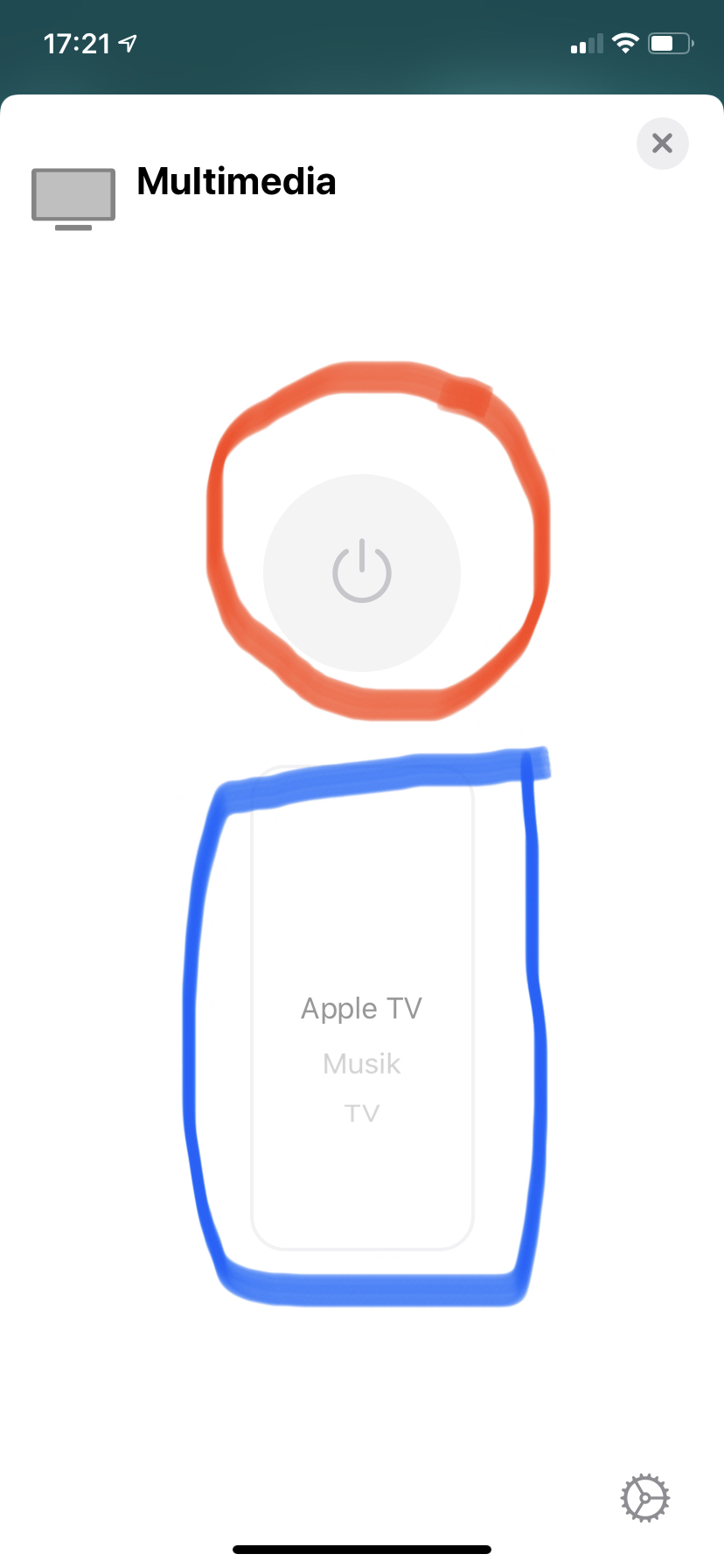
Task: Close the Multimedia accessory sheet
Action: (x=662, y=143)
